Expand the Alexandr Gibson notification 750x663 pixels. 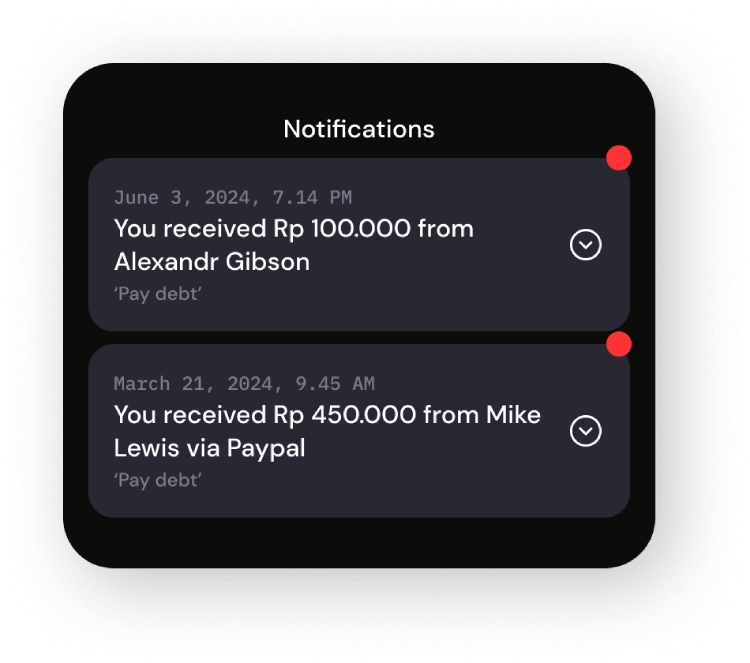[x=585, y=244]
